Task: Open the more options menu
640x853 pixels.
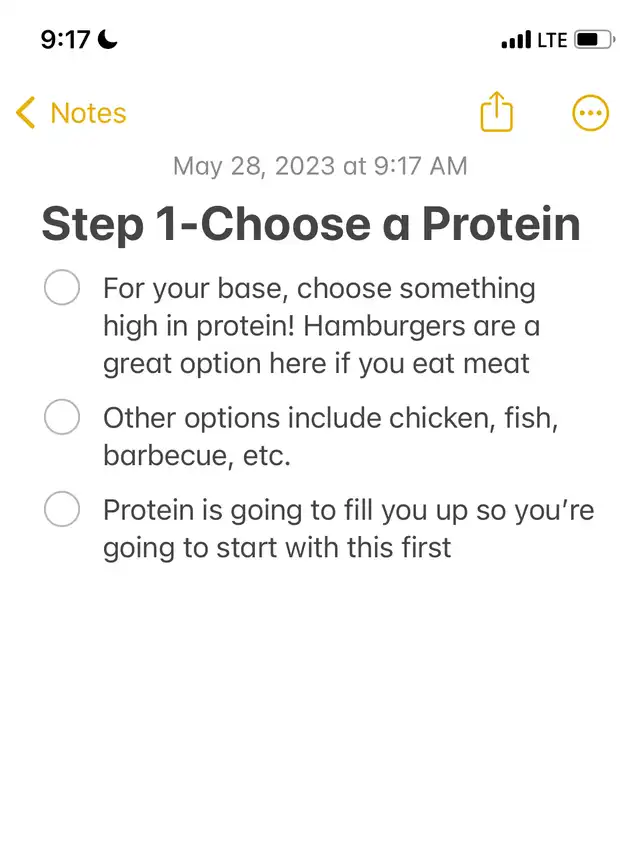Action: 590,113
